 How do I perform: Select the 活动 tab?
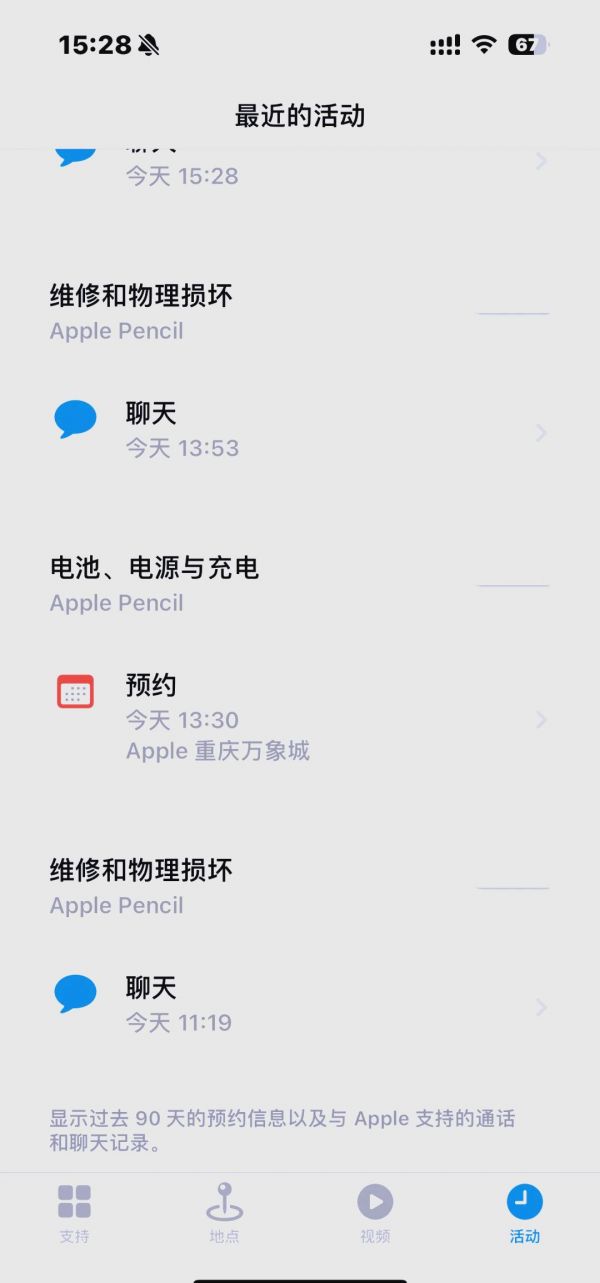(x=524, y=1213)
